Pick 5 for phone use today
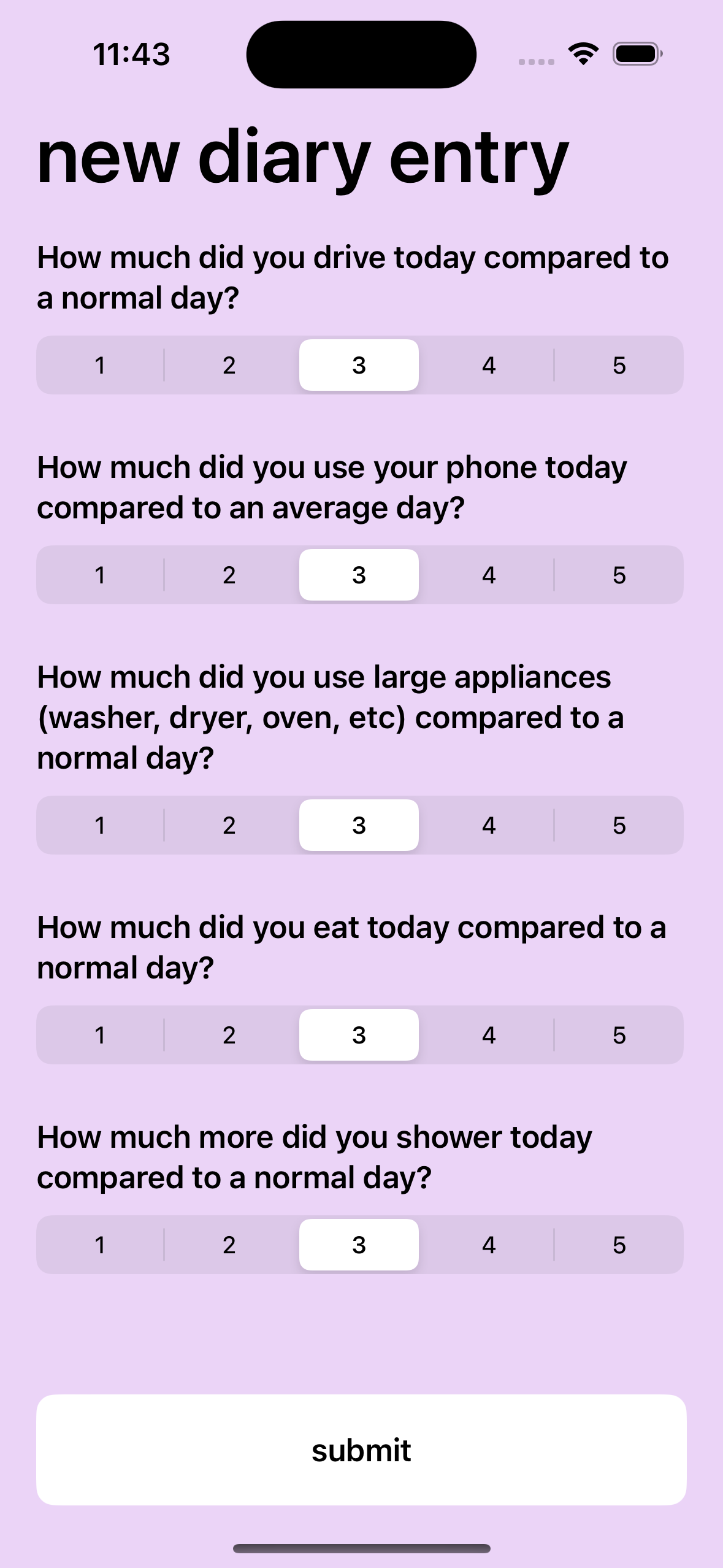 click(x=619, y=575)
